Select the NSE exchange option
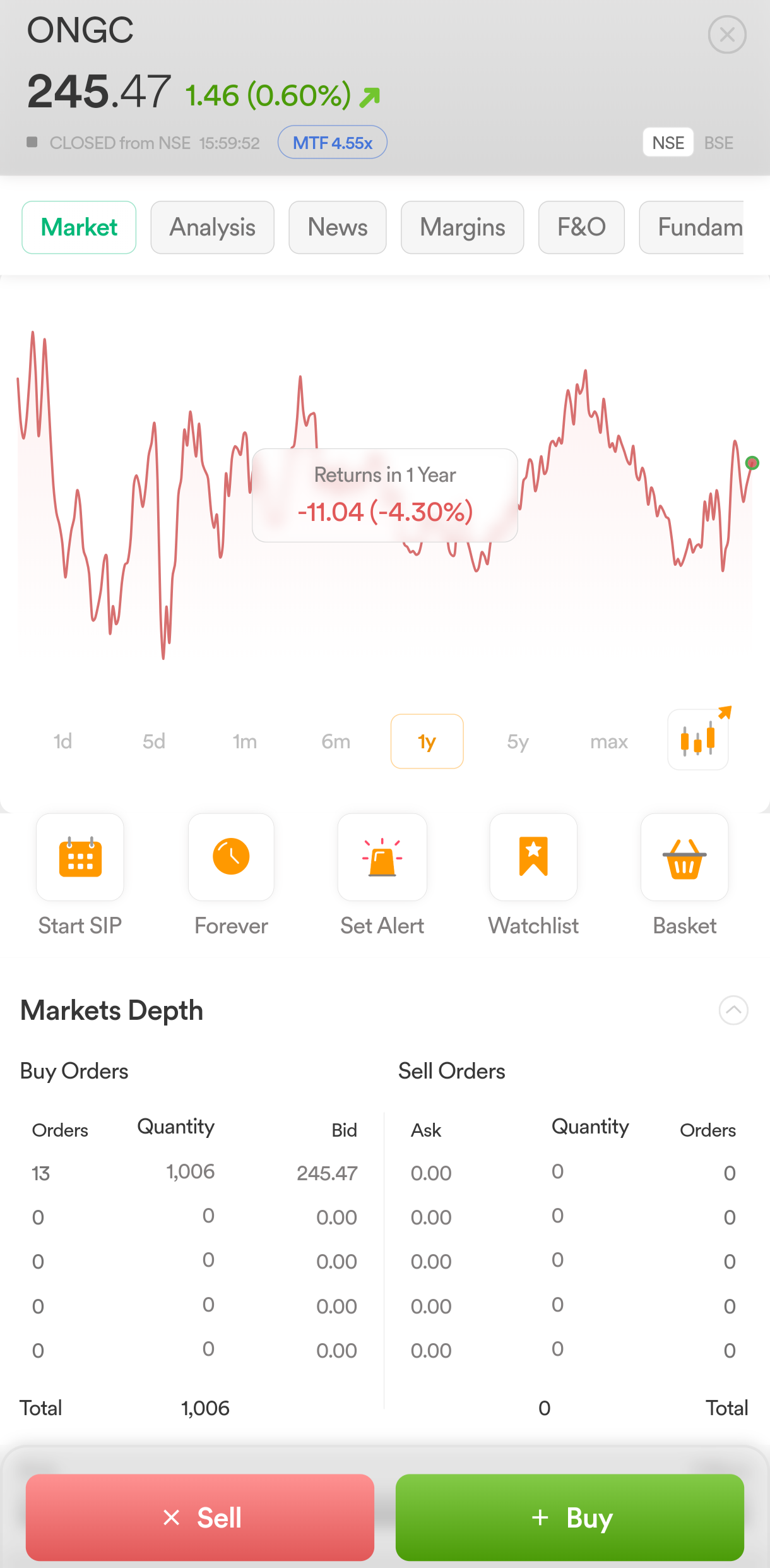Screen dimensions: 770x1568 coord(668,143)
